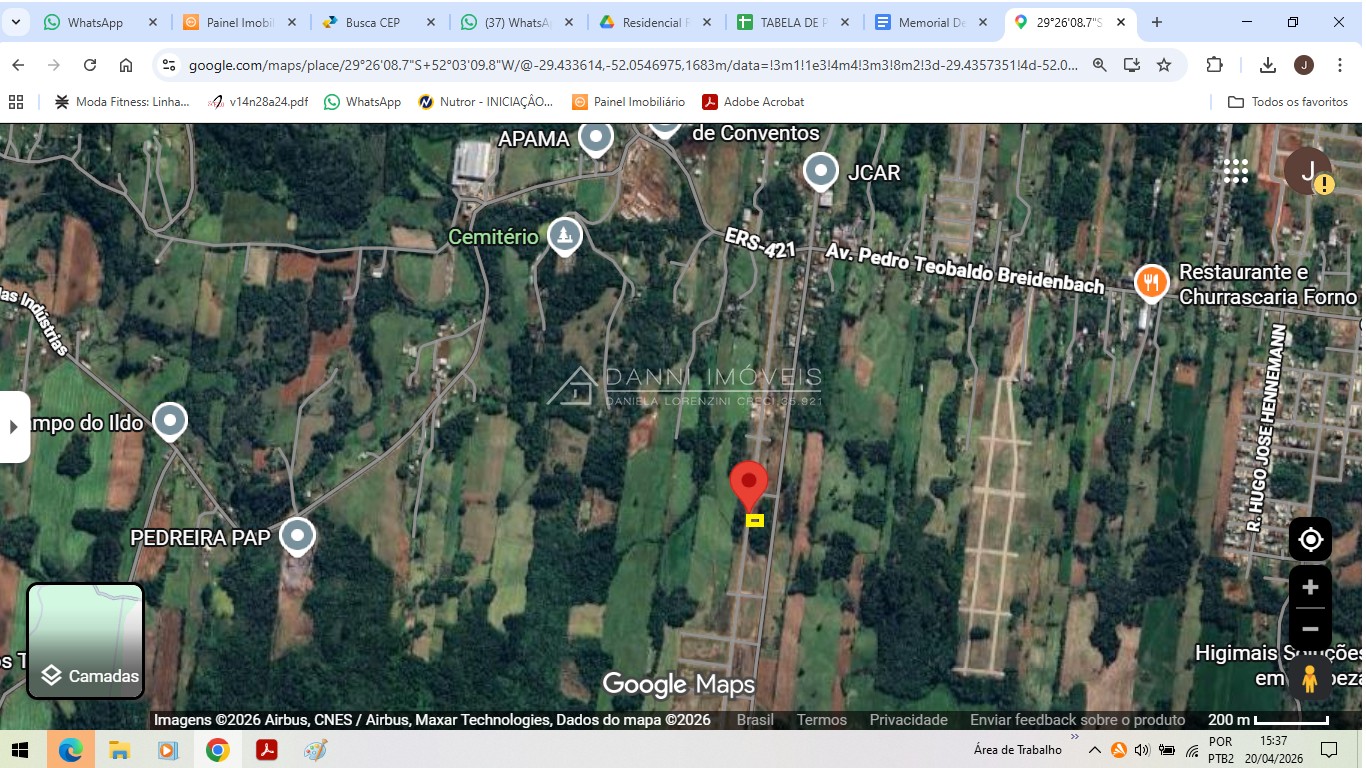
Task: Open the Camadas layers switcher
Action: tap(86, 641)
